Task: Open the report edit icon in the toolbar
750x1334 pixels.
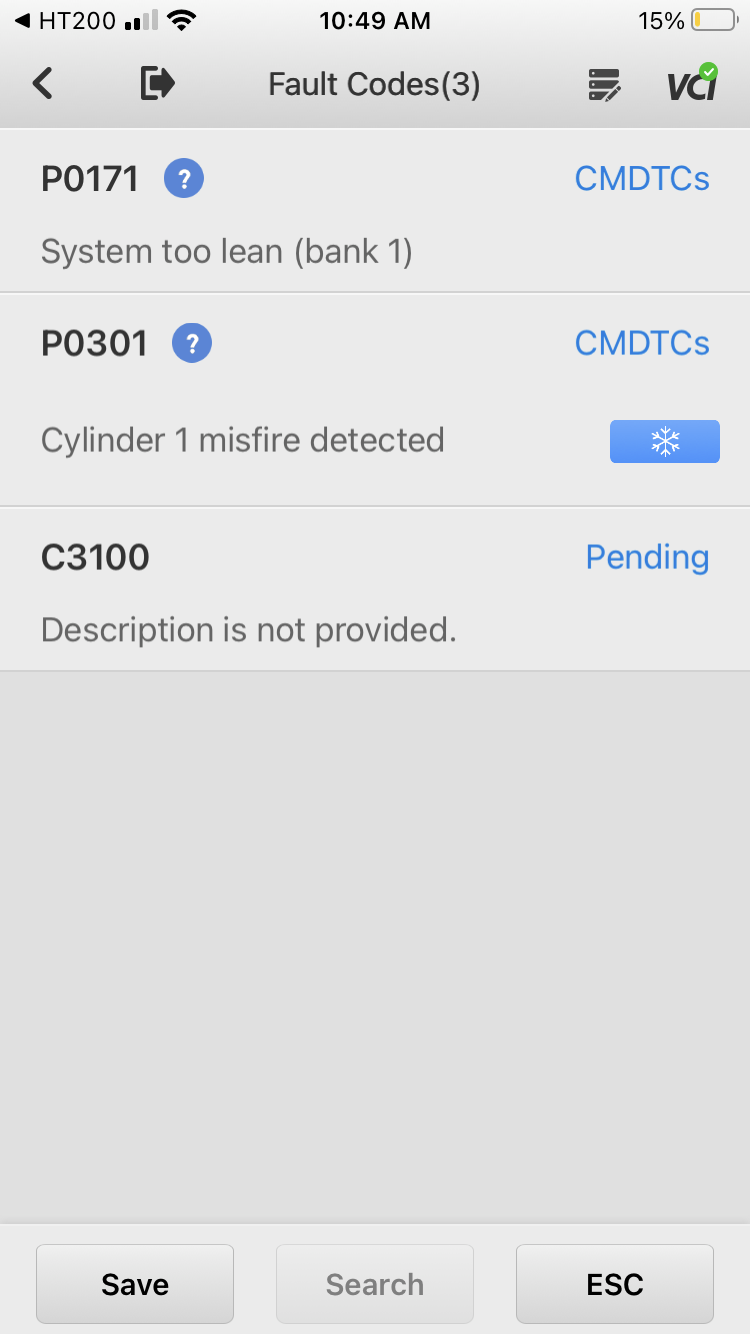Action: point(603,83)
